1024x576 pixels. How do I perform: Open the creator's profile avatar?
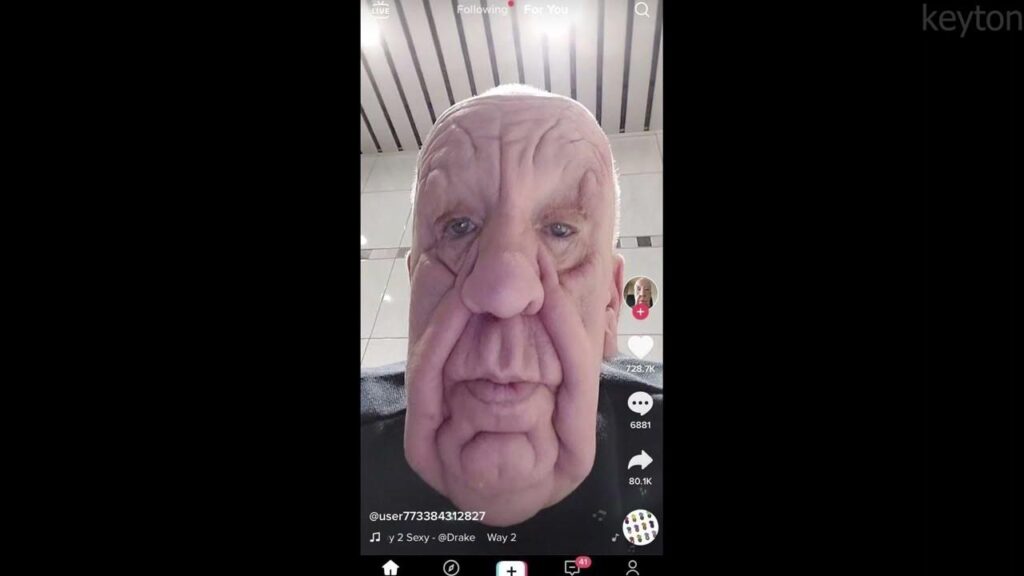tap(640, 292)
